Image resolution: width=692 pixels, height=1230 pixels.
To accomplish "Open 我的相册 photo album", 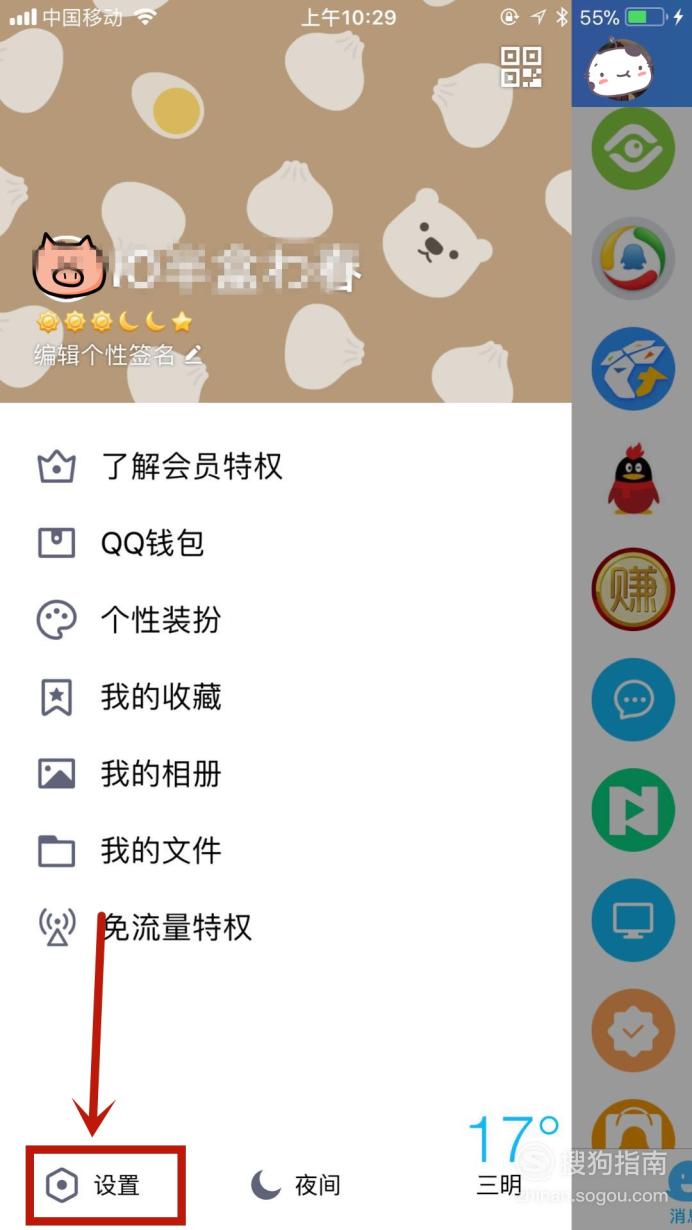I will (x=286, y=774).
